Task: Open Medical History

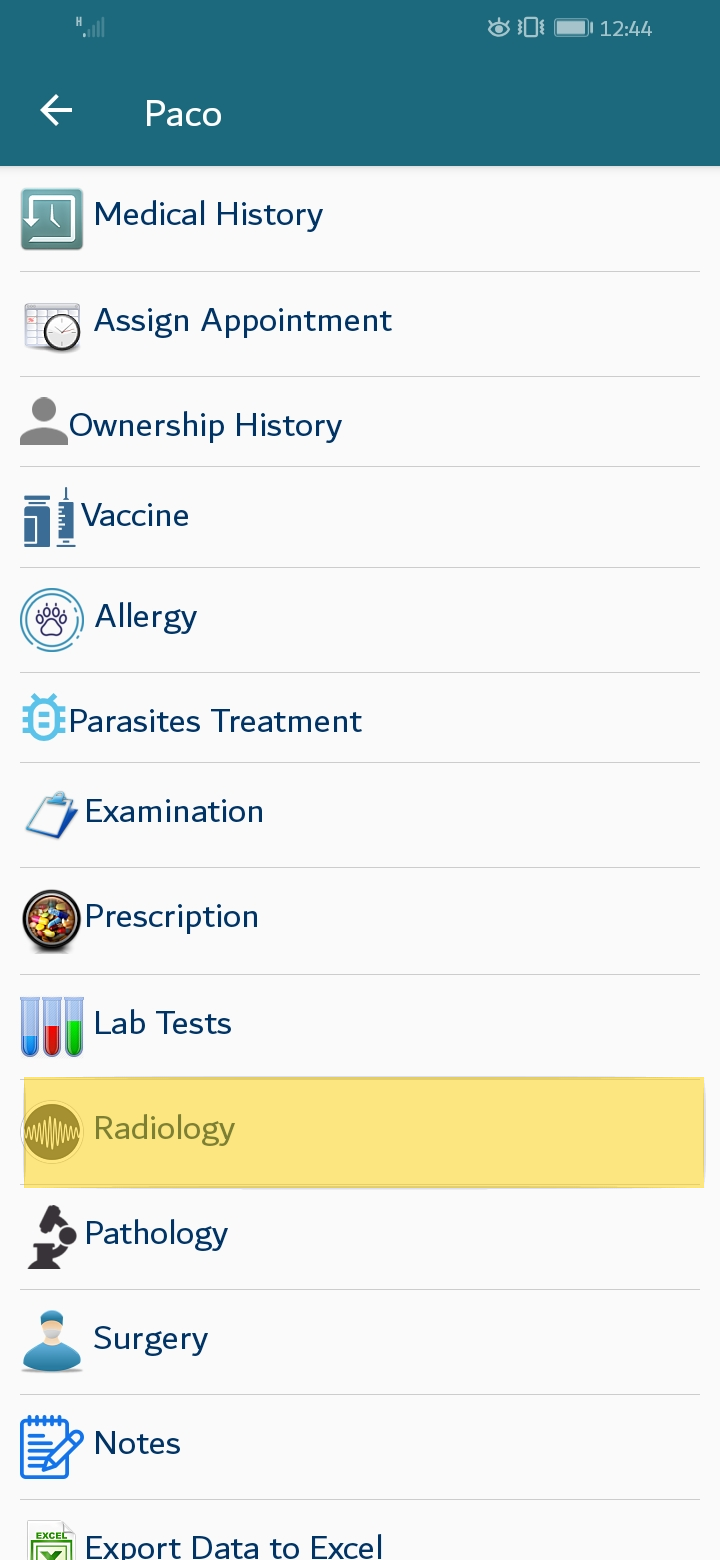Action: pyautogui.click(x=360, y=218)
